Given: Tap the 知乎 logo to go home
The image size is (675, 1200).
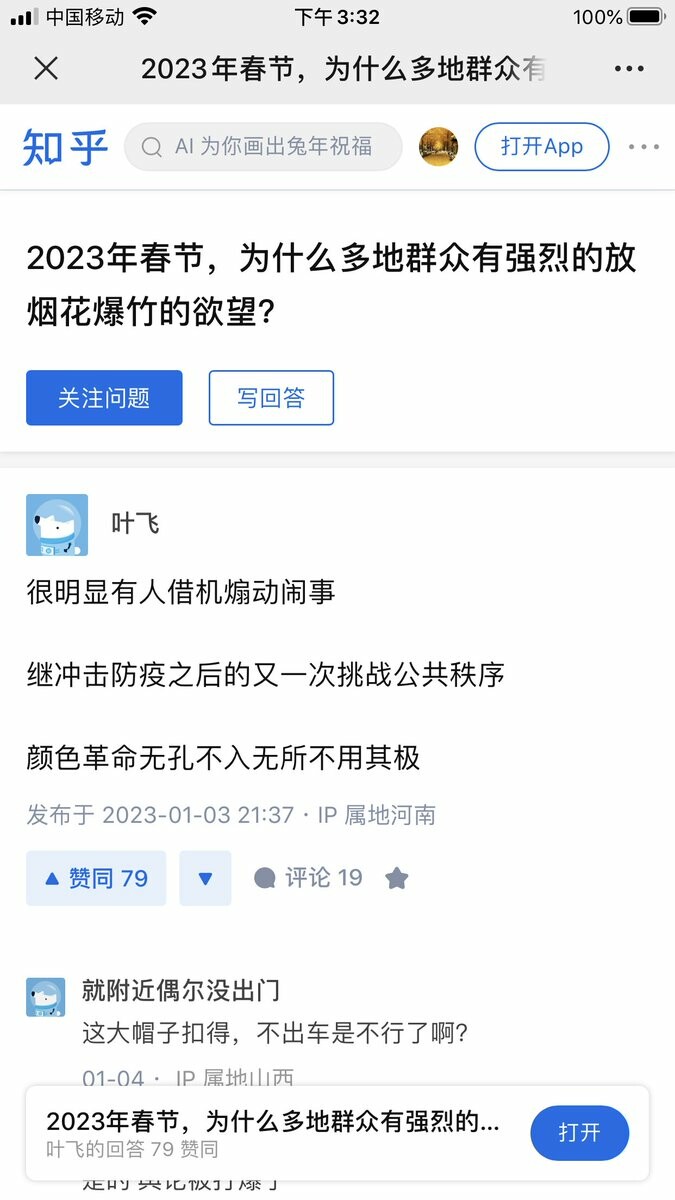Looking at the screenshot, I should (65, 147).
